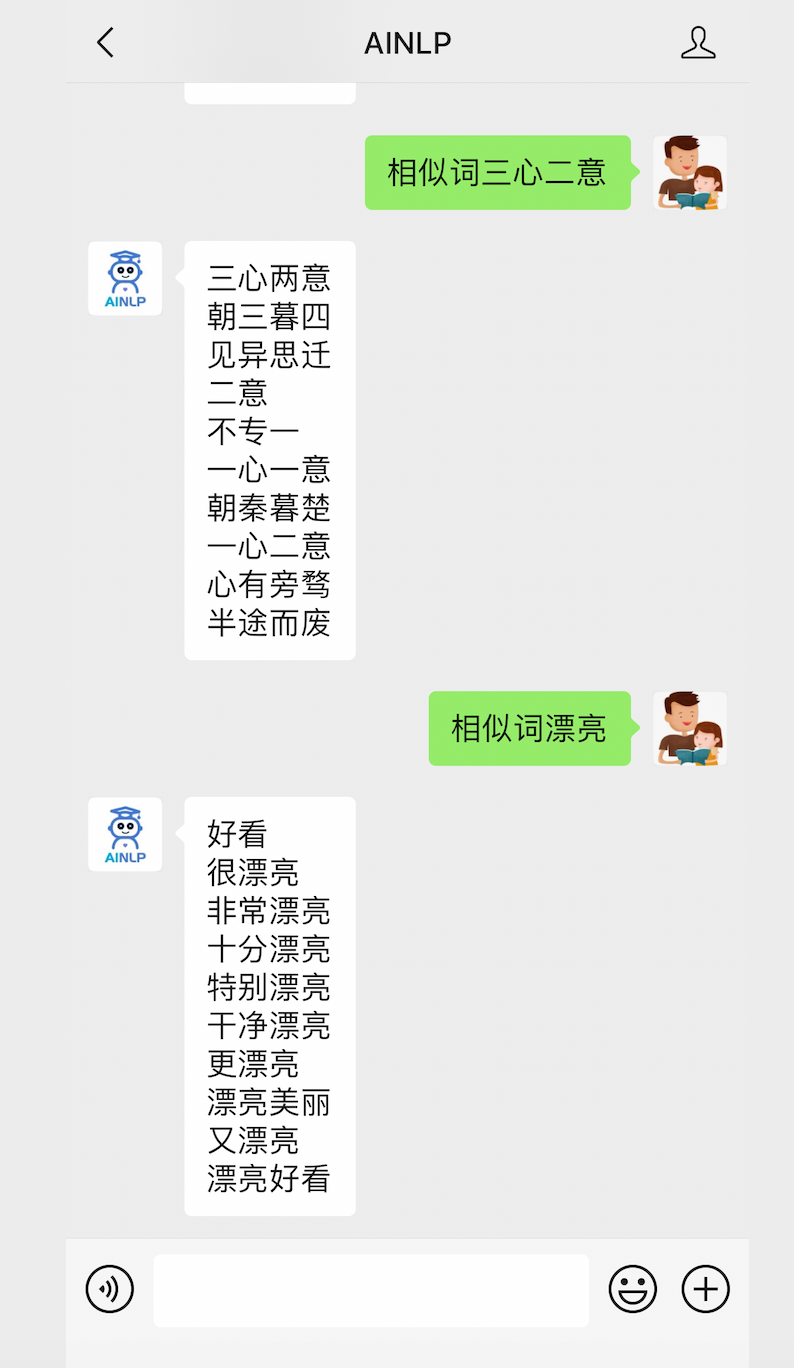
Task: Switch to voice input mode
Action: [x=110, y=1289]
